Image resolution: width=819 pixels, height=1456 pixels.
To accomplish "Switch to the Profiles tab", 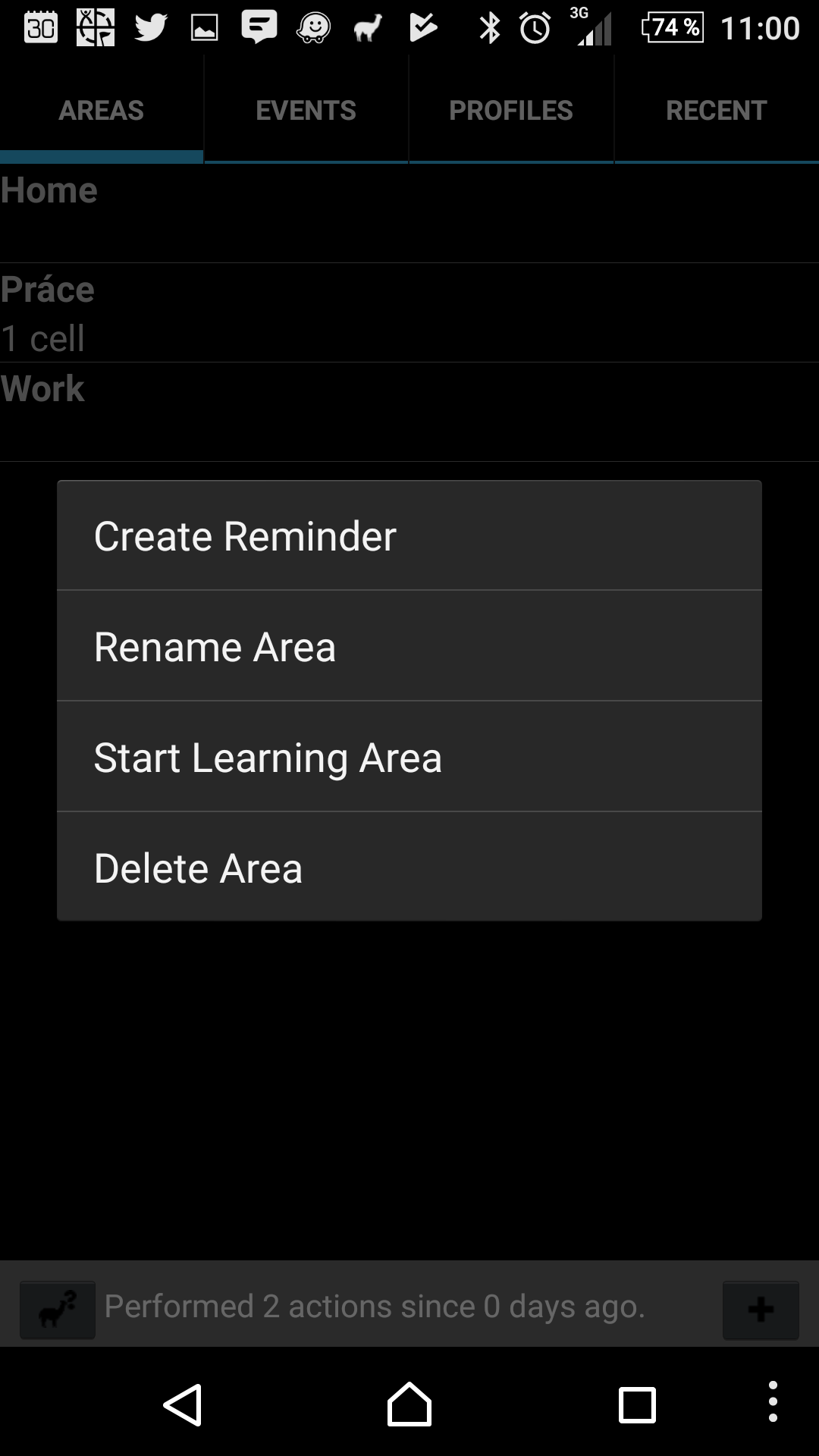I will click(511, 110).
